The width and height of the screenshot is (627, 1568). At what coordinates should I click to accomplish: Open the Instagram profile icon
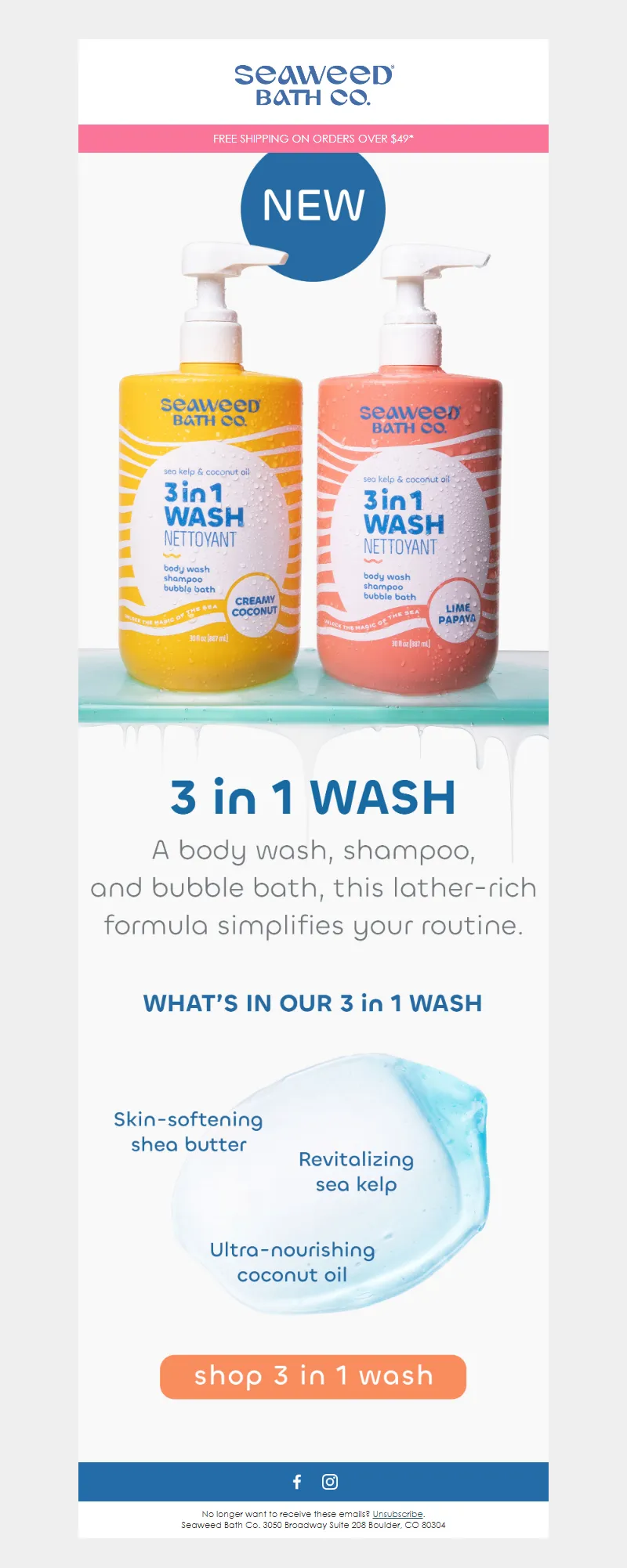330,1481
